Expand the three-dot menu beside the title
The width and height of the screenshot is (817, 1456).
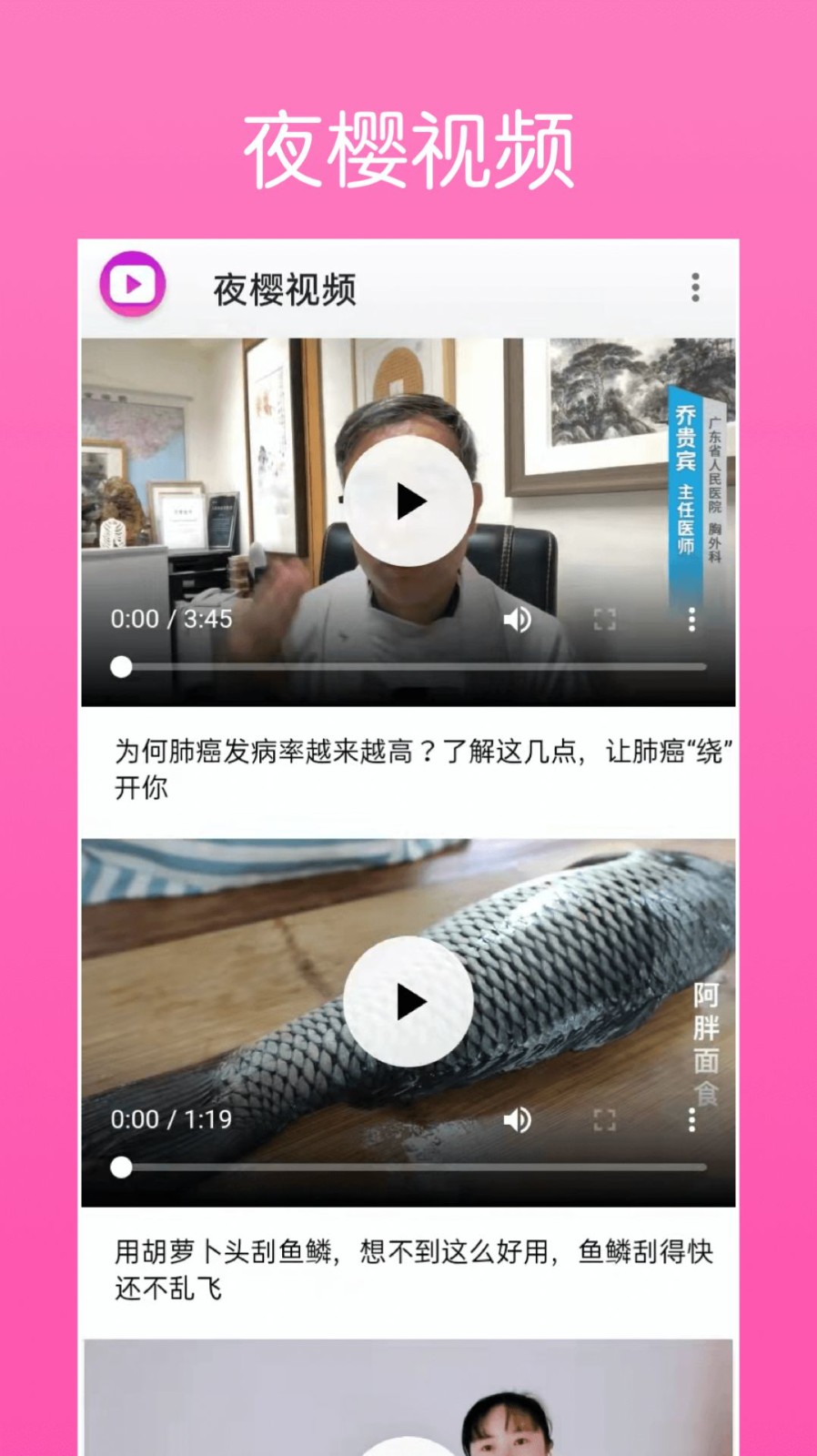tap(695, 287)
